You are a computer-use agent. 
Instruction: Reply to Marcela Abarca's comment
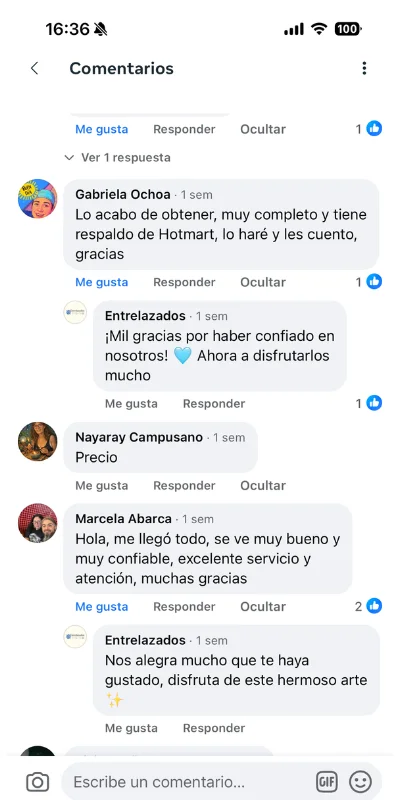(184, 607)
